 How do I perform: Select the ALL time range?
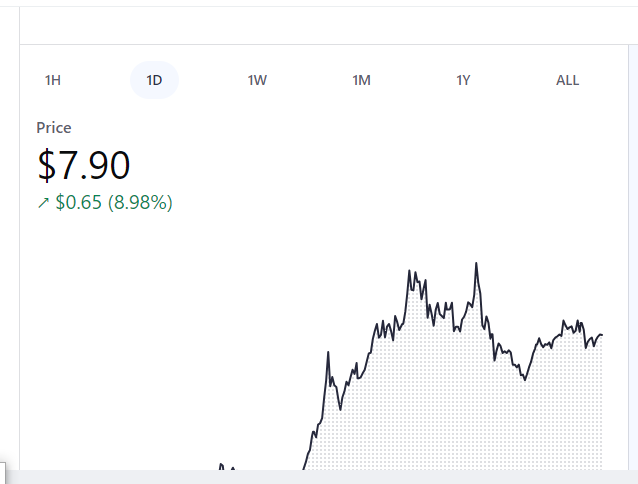[x=567, y=80]
